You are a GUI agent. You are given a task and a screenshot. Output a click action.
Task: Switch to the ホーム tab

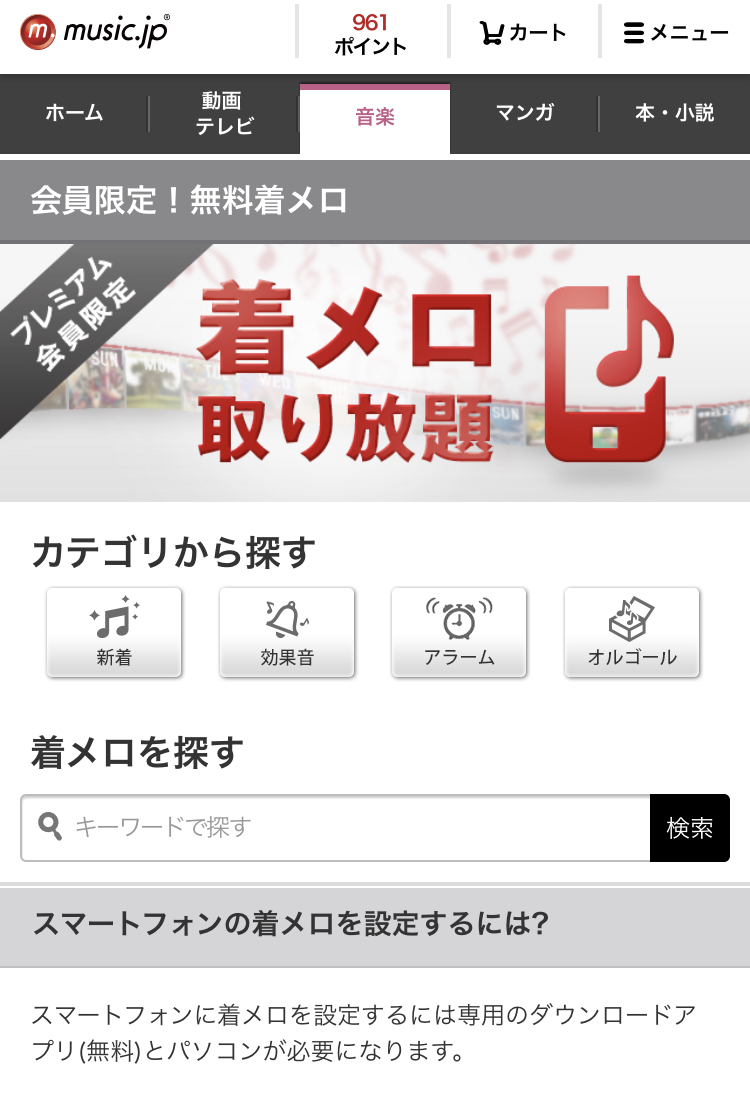(x=74, y=114)
